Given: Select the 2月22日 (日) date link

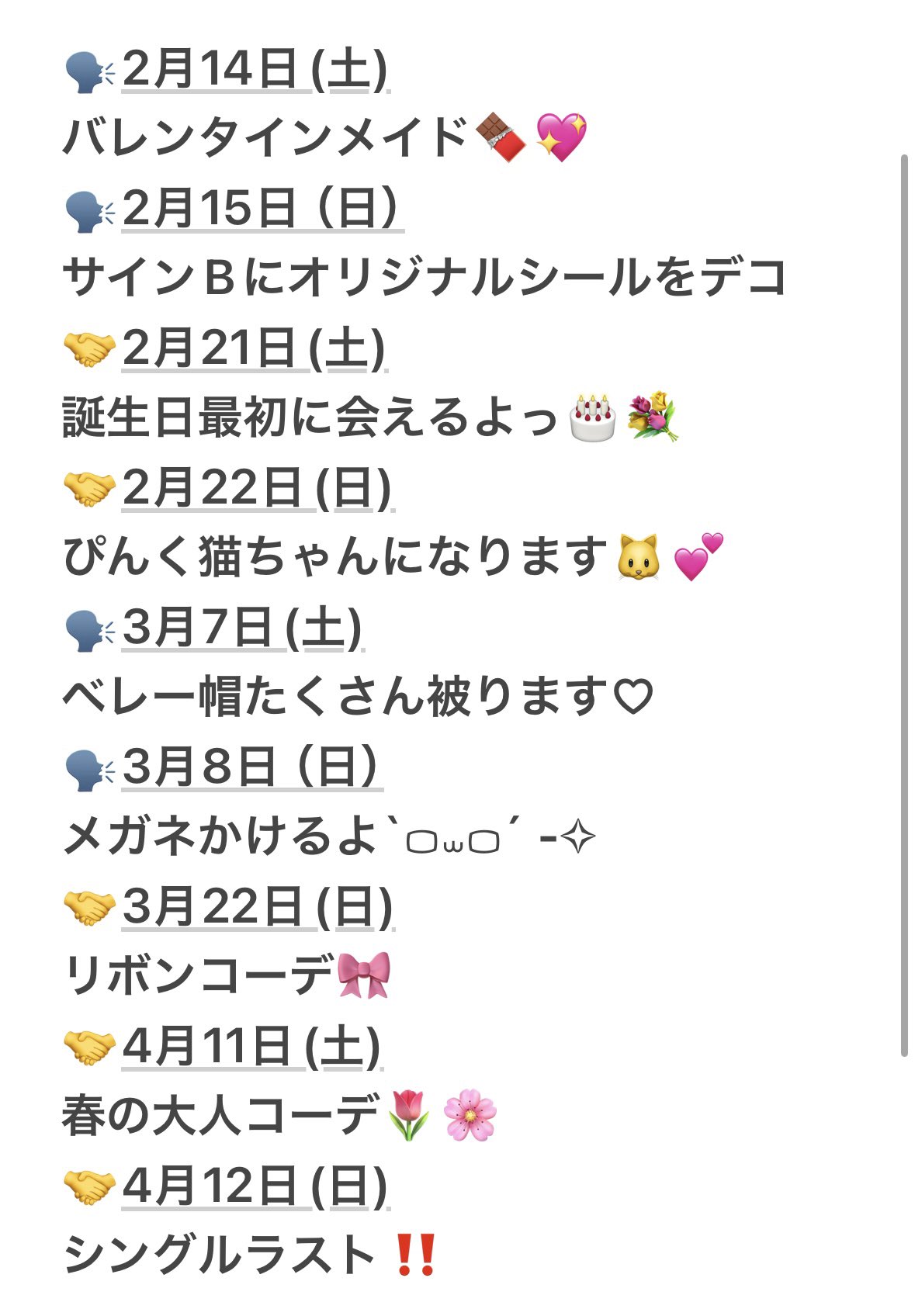Looking at the screenshot, I should pyautogui.click(x=257, y=488).
